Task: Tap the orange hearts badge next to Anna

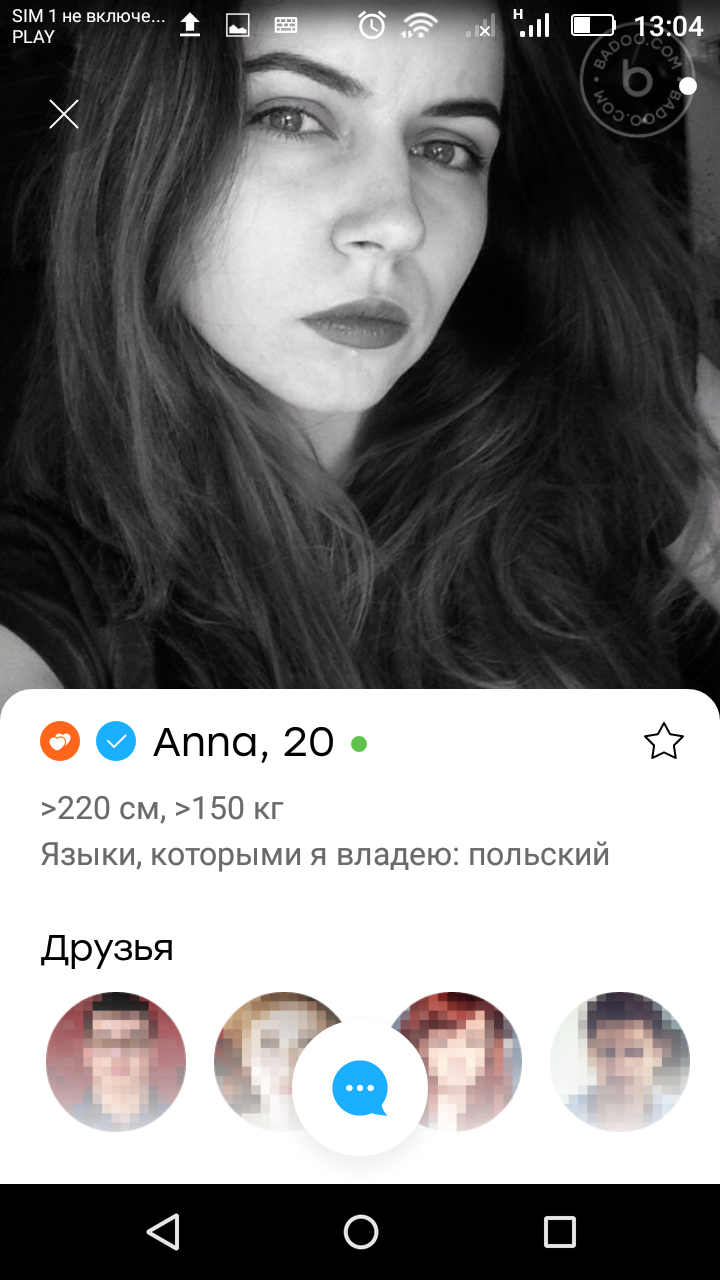Action: point(60,742)
